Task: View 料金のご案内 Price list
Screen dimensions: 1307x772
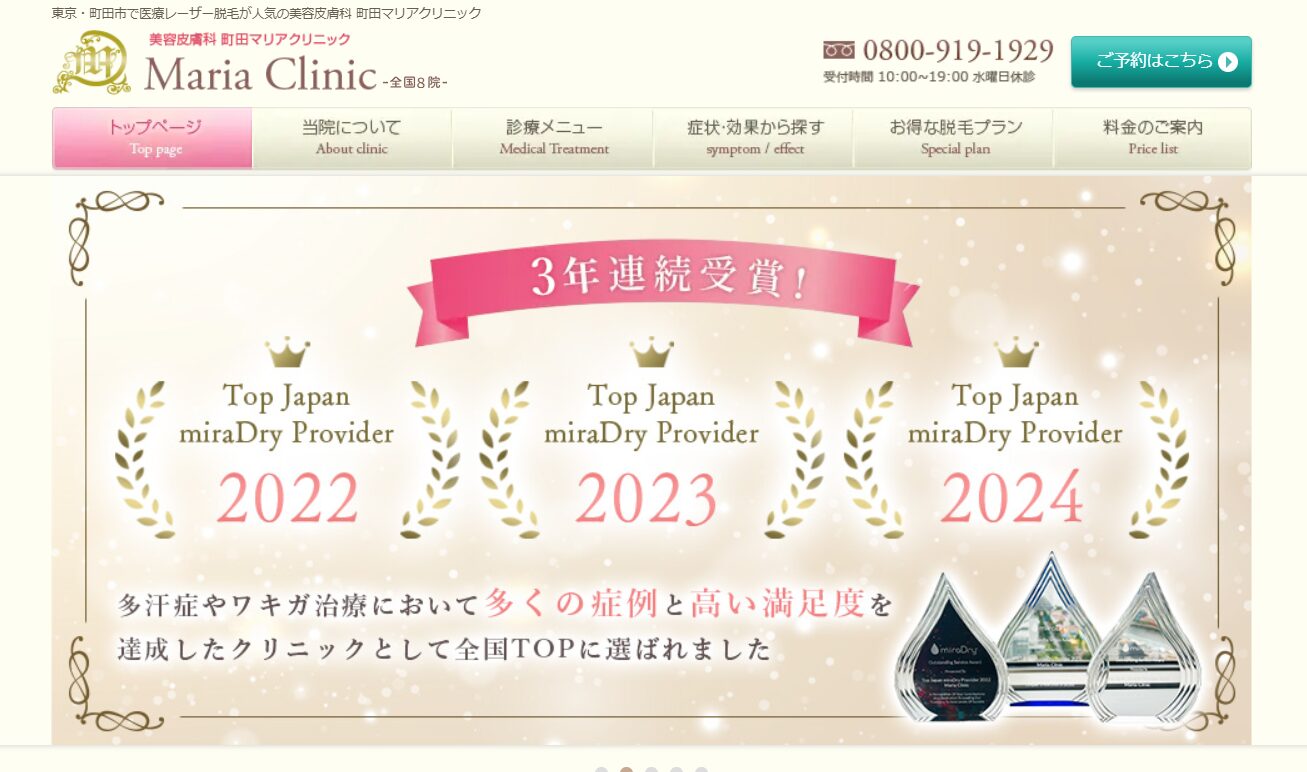Action: pos(1152,138)
